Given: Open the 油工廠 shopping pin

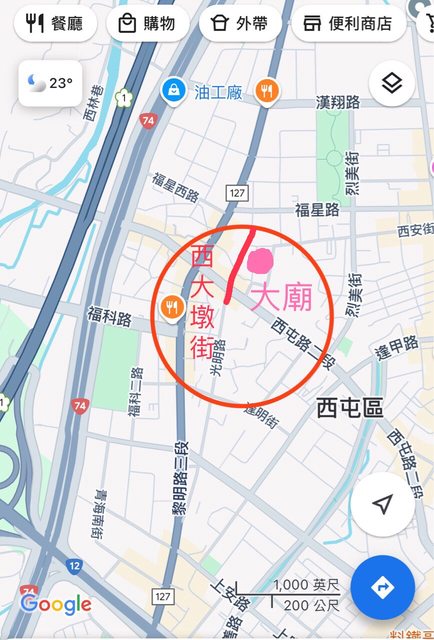Looking at the screenshot, I should coord(174,92).
